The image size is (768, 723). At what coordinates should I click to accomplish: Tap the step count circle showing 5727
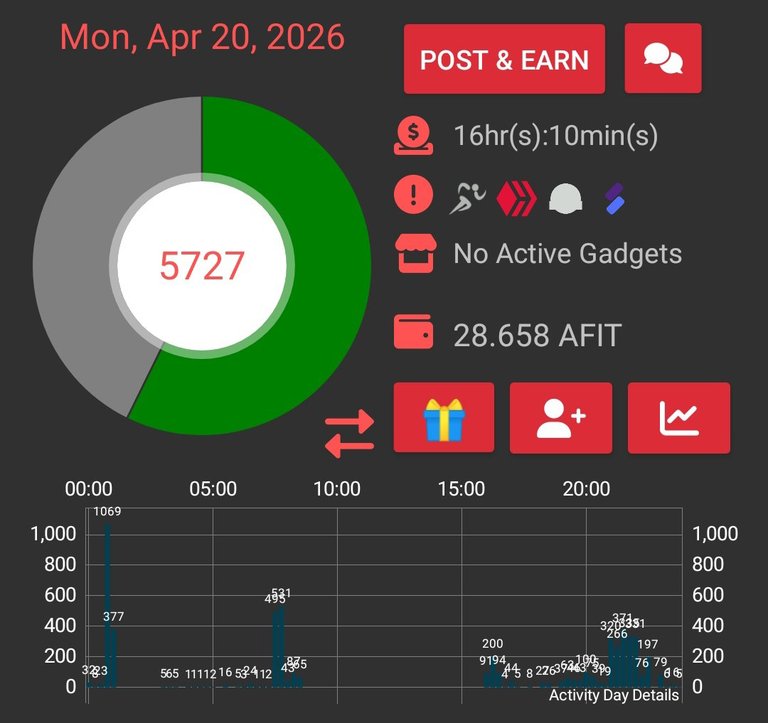point(201,265)
